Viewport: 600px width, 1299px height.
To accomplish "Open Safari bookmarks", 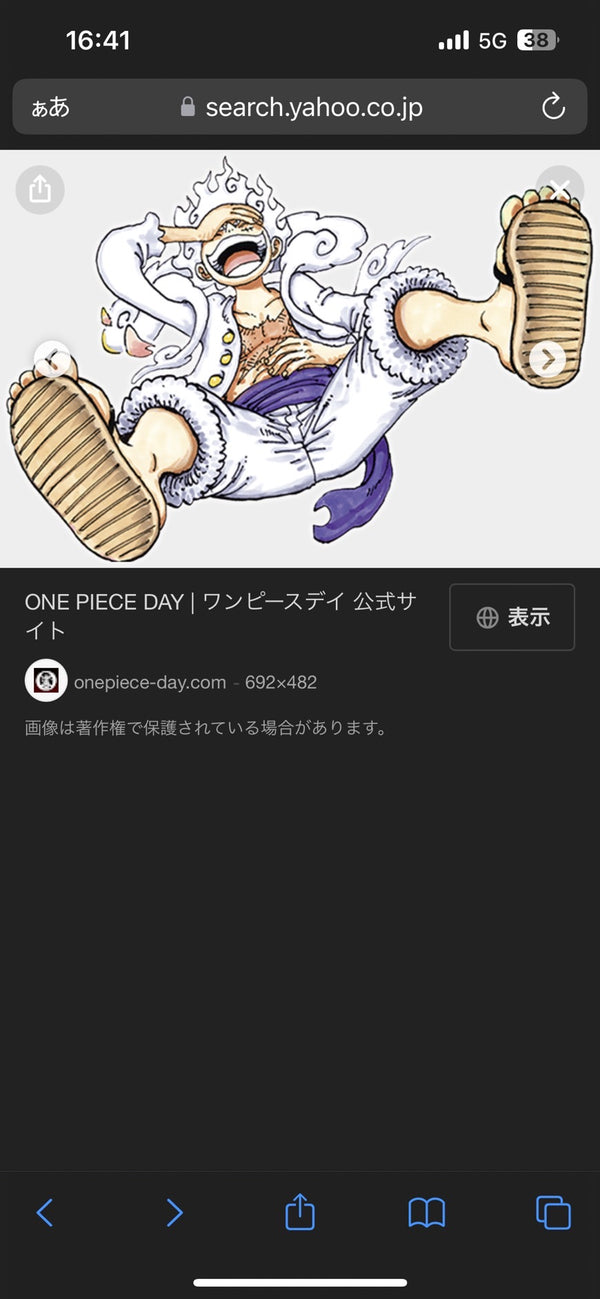I will click(427, 1213).
